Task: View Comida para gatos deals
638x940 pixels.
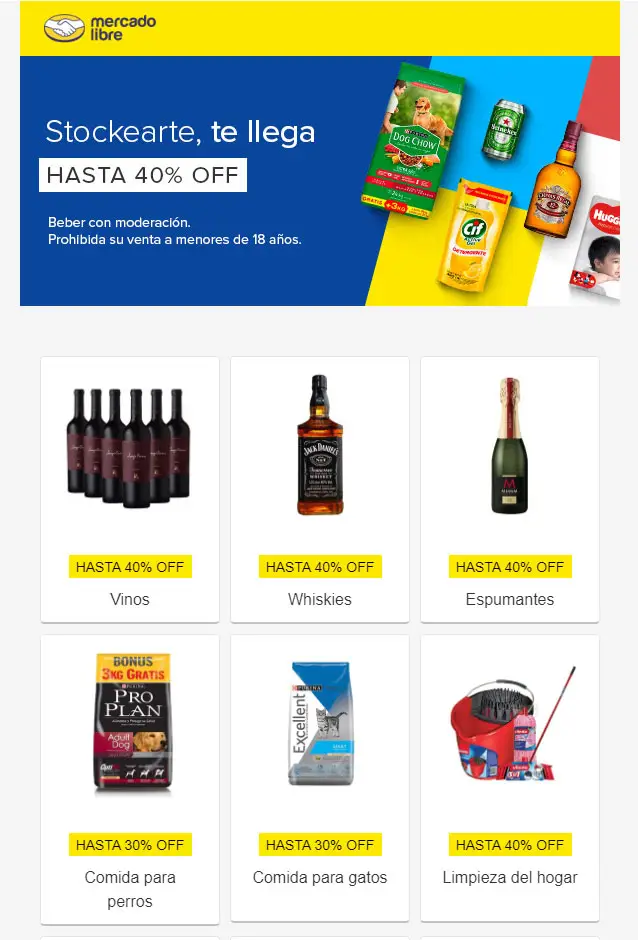Action: point(320,777)
